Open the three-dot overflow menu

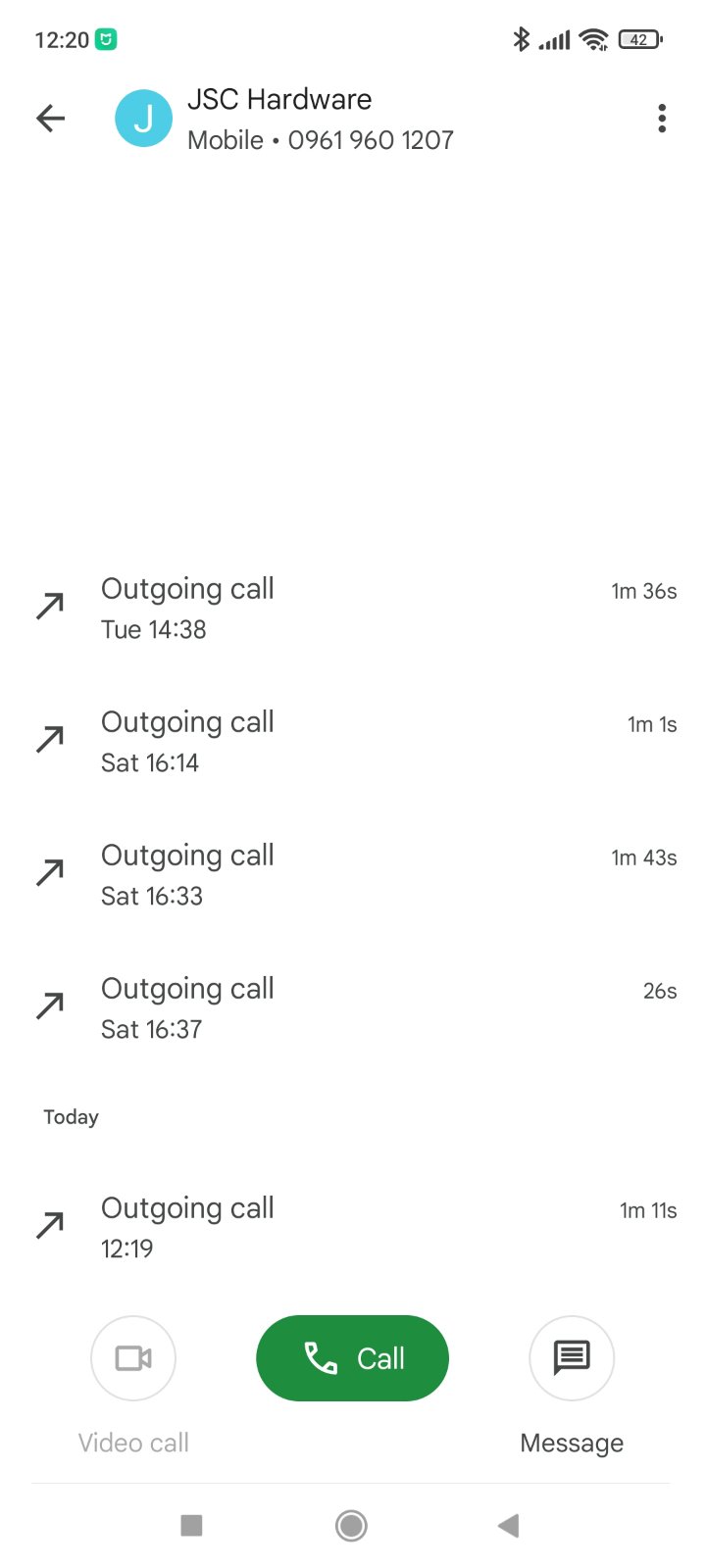tap(662, 119)
